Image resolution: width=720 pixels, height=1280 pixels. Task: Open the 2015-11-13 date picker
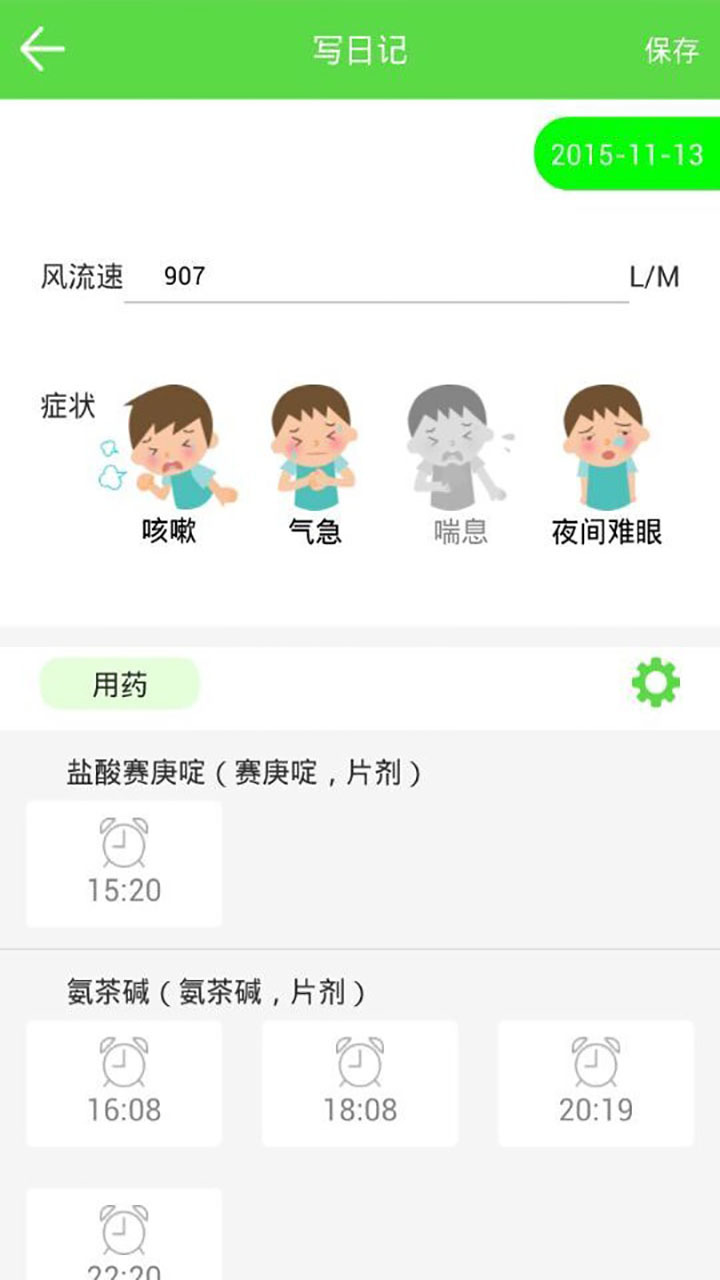[x=627, y=154]
